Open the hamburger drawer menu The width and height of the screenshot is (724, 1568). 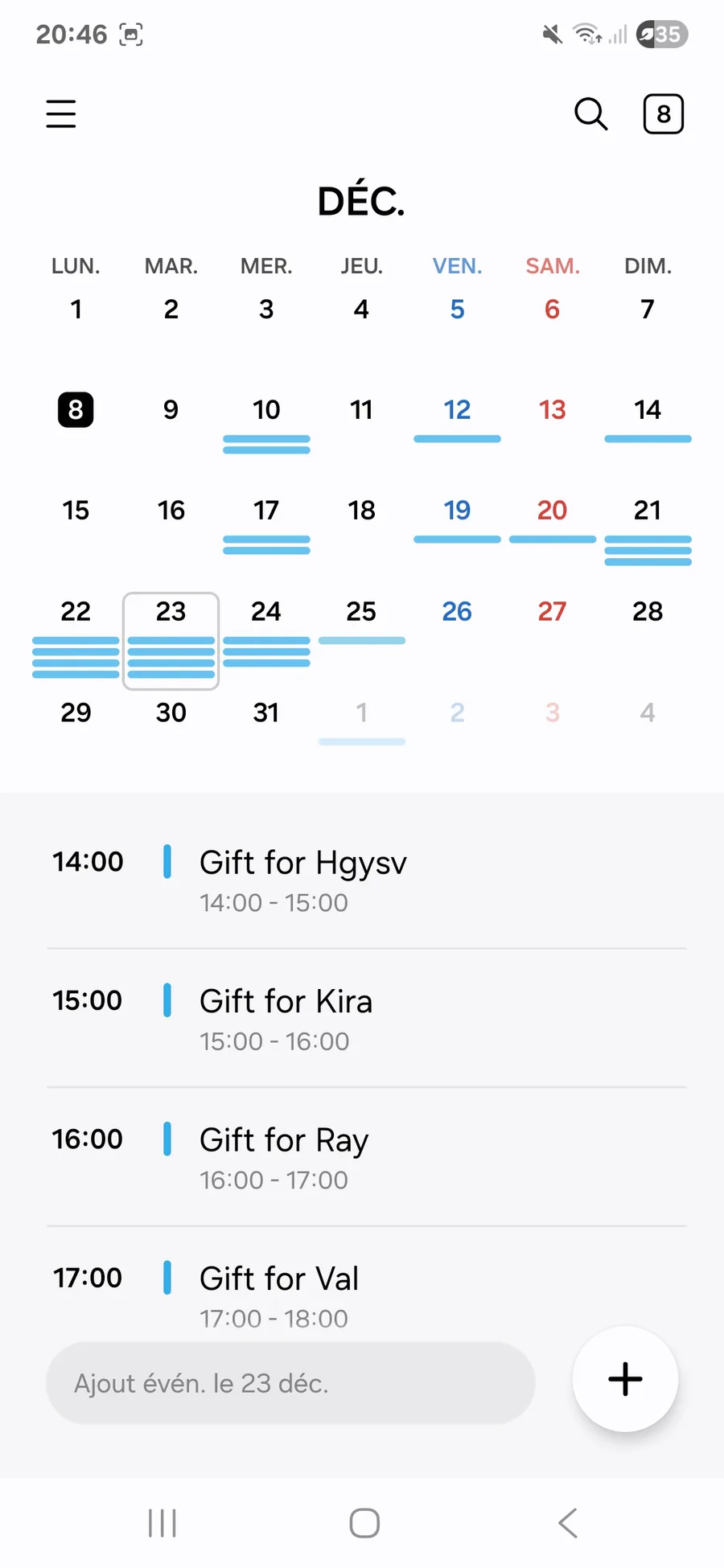coord(61,114)
